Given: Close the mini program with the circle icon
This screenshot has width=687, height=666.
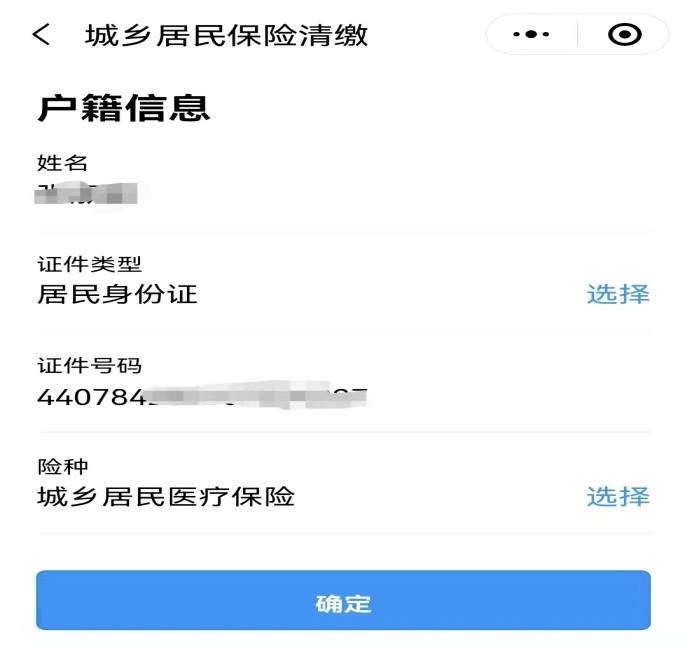Looking at the screenshot, I should point(624,35).
